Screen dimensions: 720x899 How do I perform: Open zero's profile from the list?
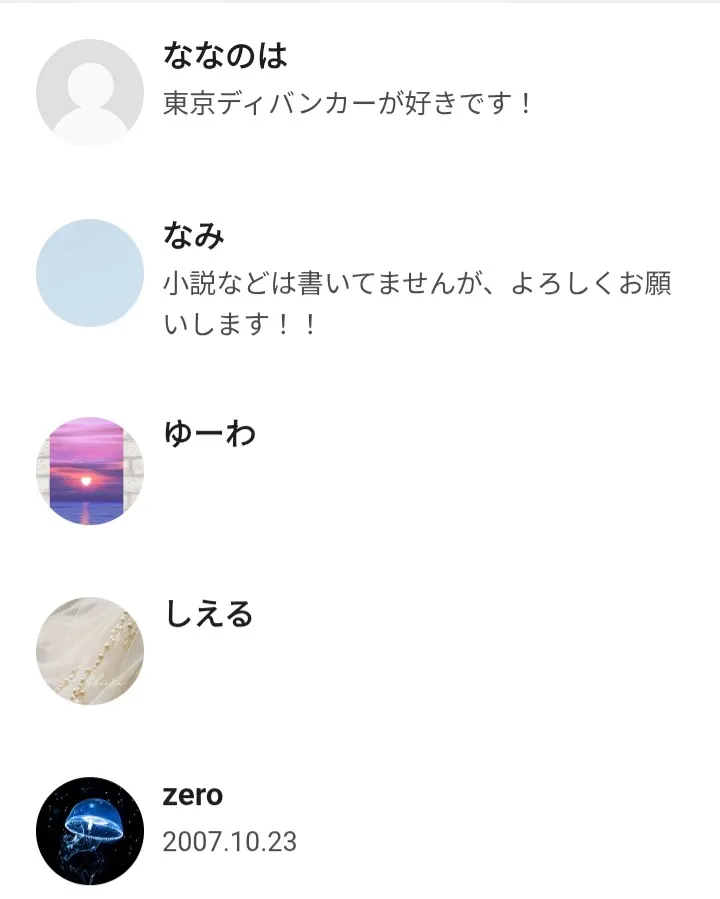point(192,797)
